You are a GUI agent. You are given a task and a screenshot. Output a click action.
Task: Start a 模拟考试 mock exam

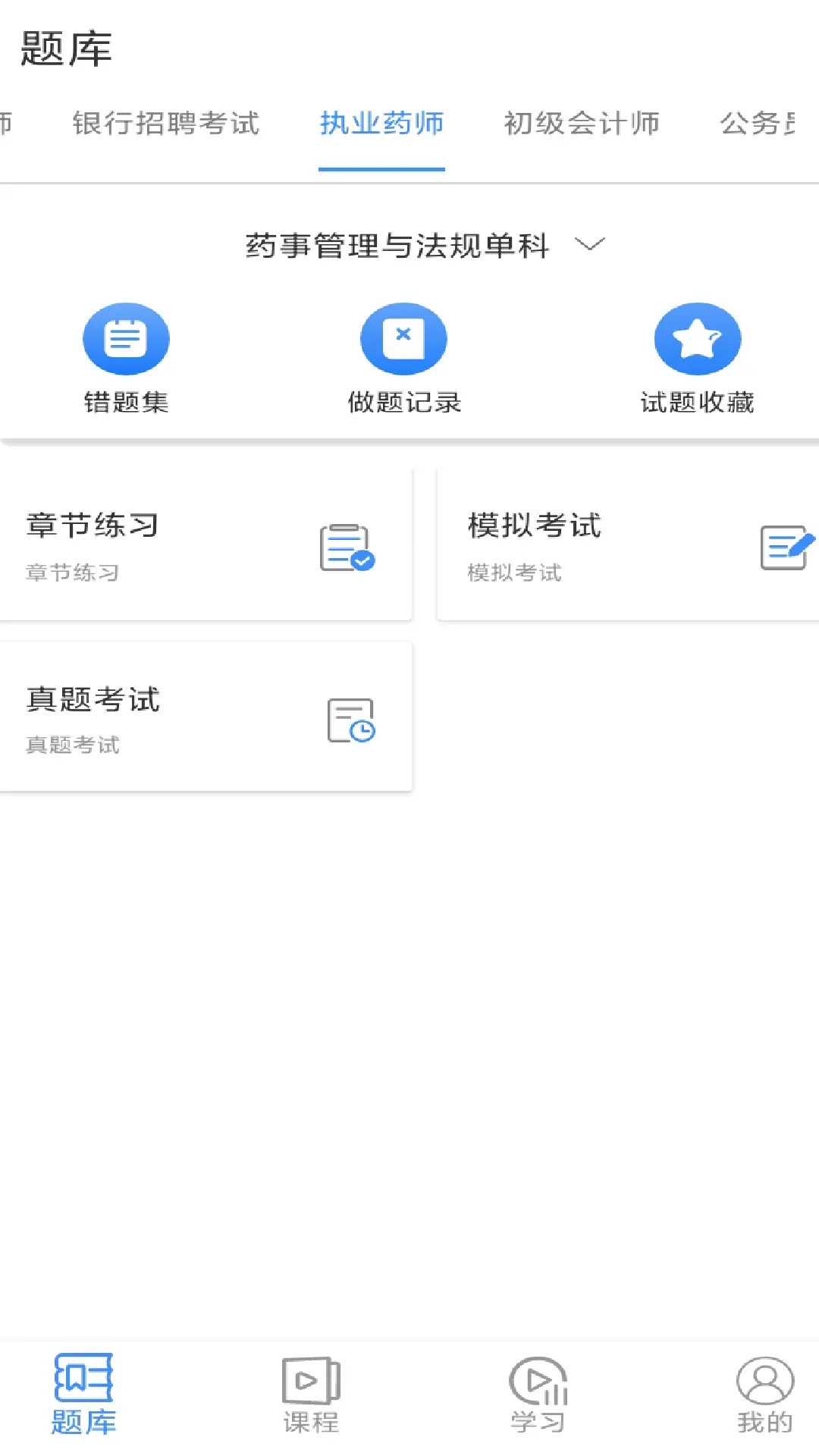(629, 542)
